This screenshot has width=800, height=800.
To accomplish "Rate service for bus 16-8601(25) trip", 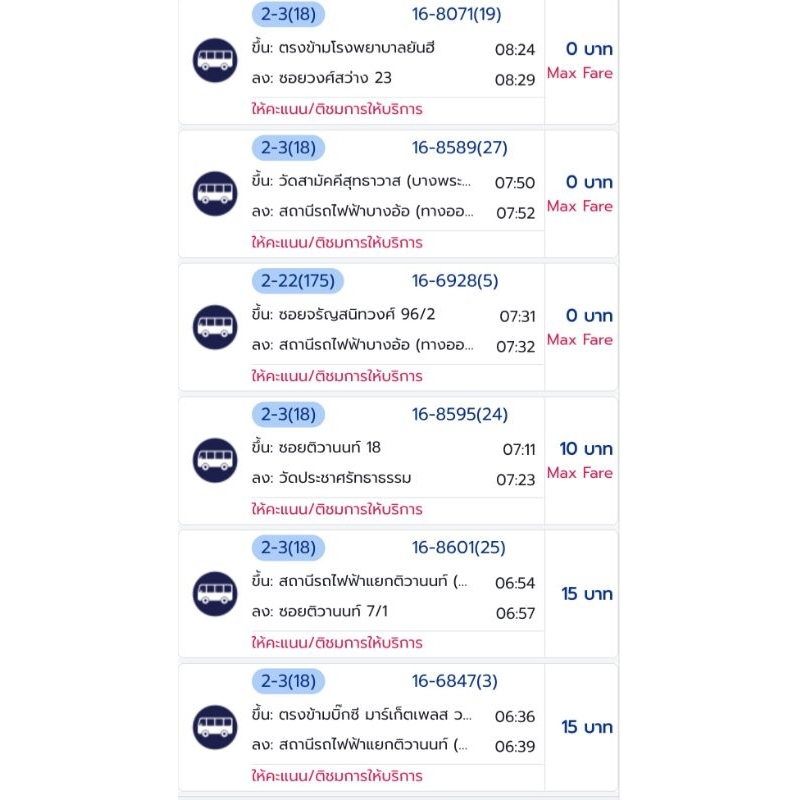I will [x=337, y=643].
